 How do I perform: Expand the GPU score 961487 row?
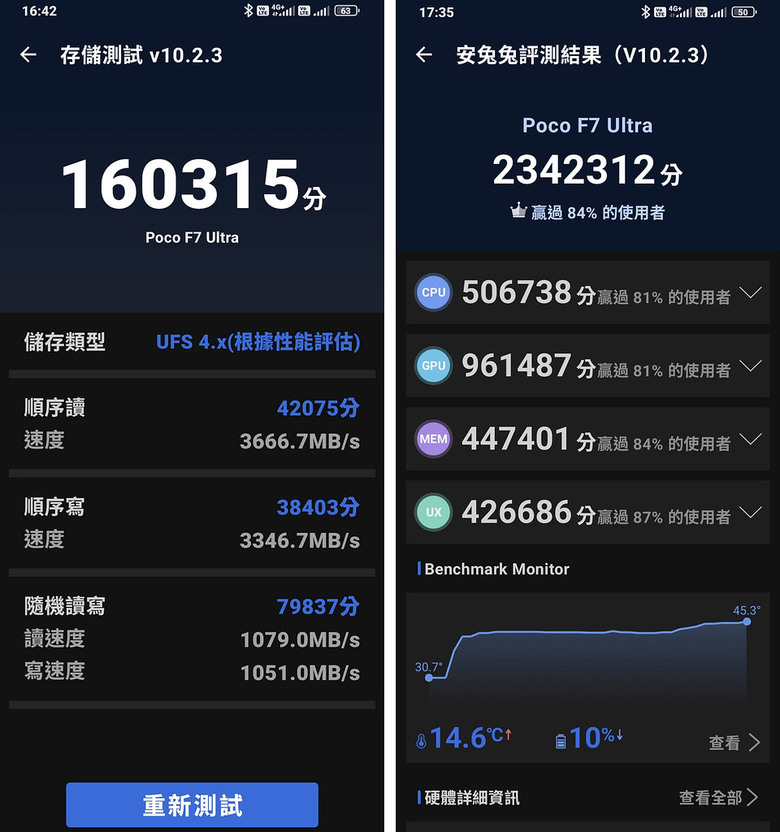click(749, 367)
